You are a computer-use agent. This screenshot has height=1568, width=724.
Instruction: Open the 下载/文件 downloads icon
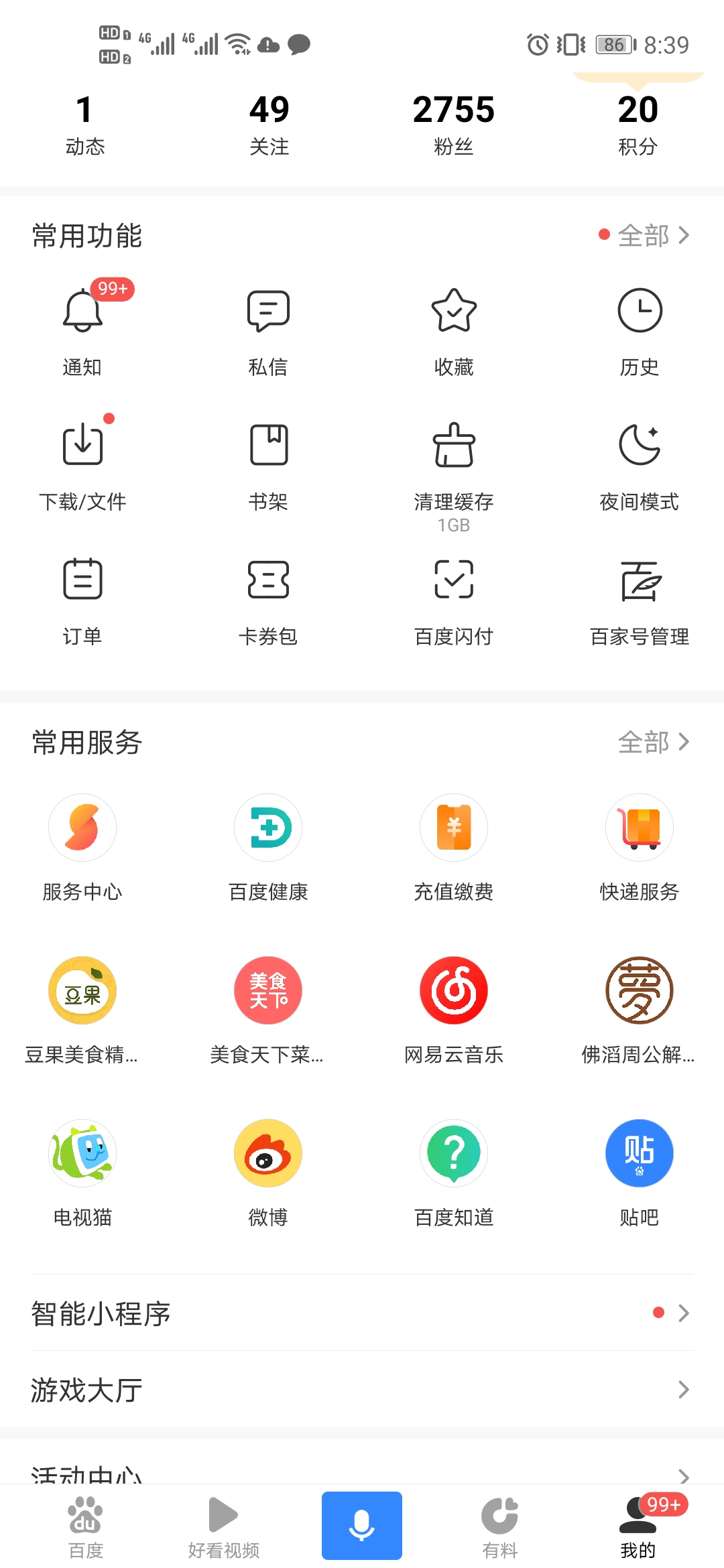82,462
